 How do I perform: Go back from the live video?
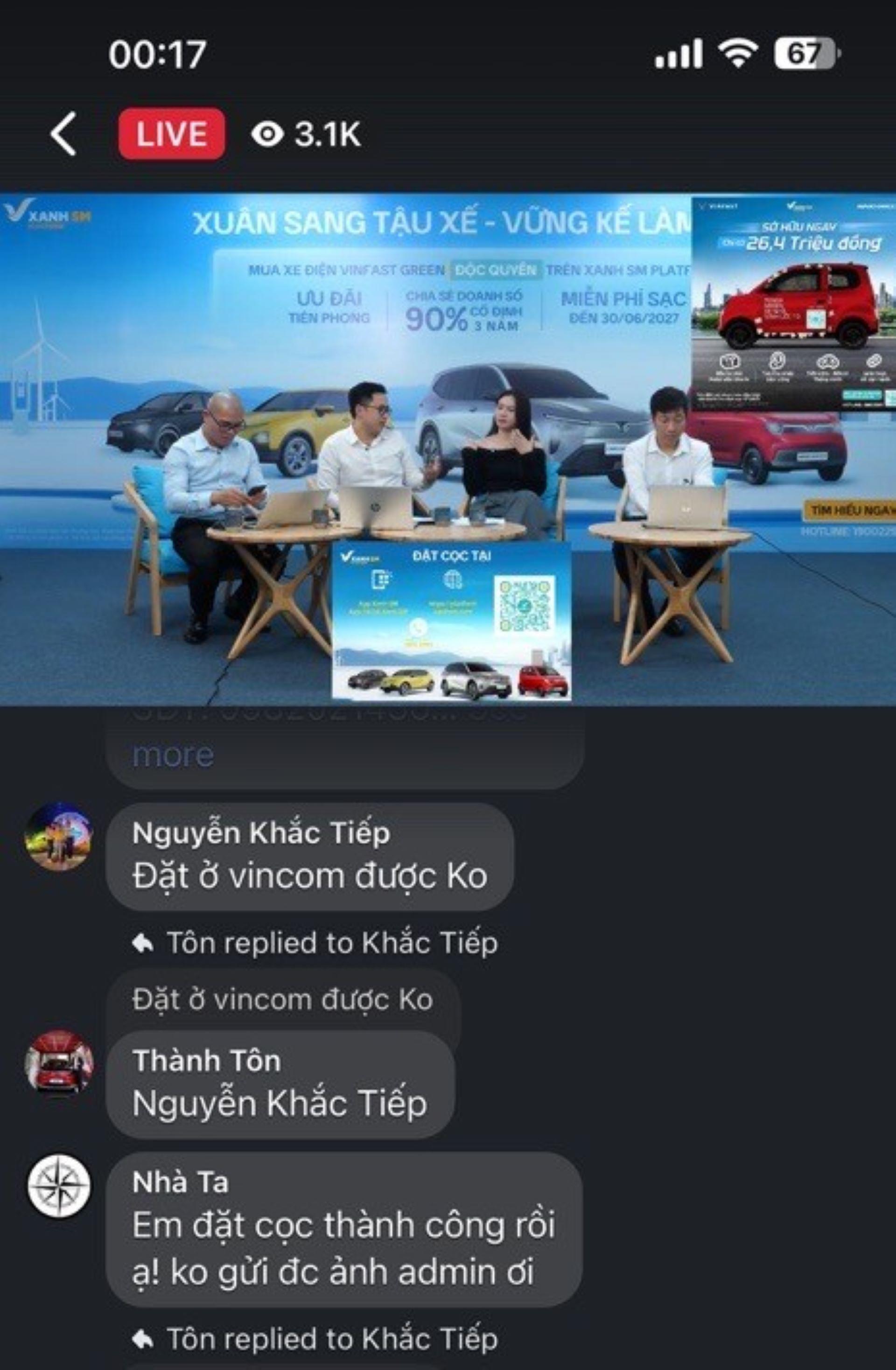click(x=63, y=133)
